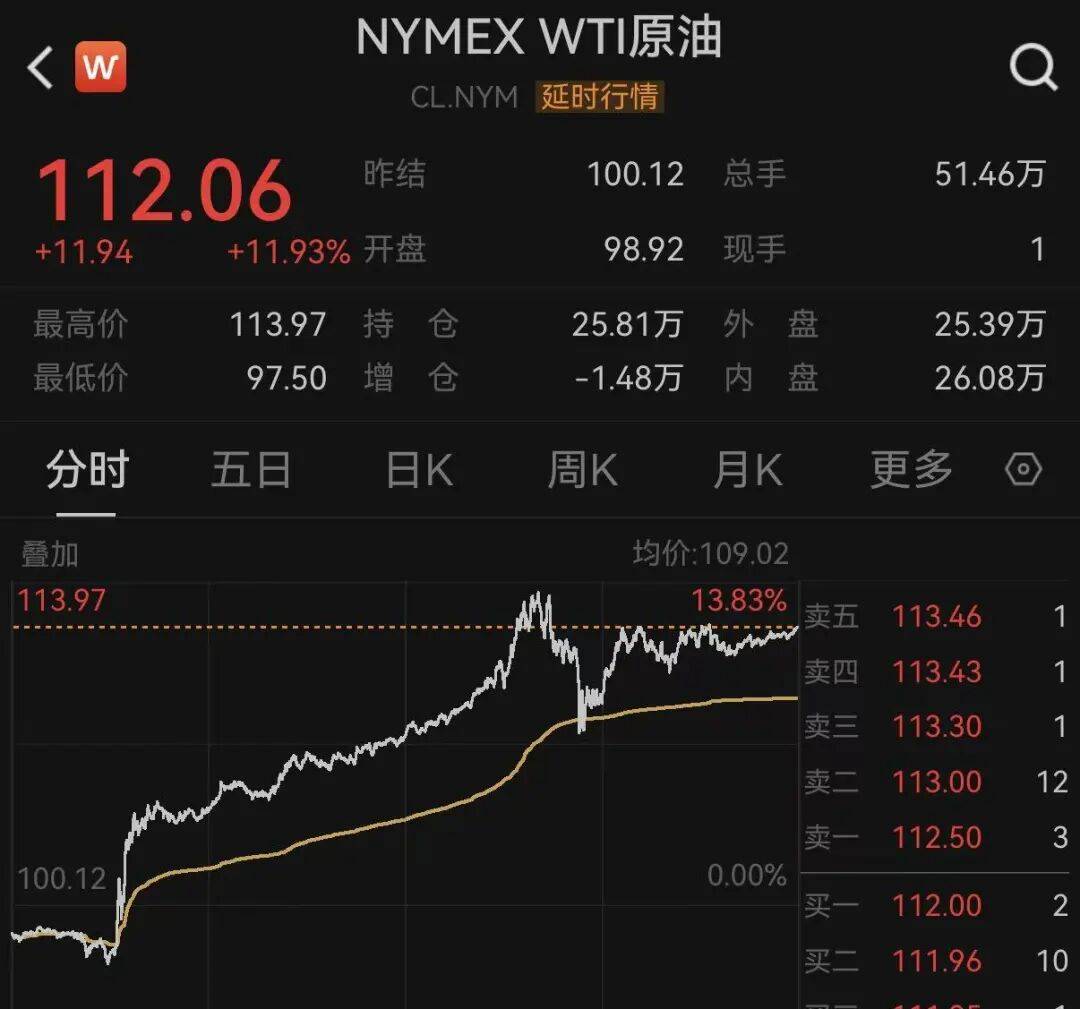Open the 月K chart tab
This screenshot has width=1080, height=1009.
[747, 469]
